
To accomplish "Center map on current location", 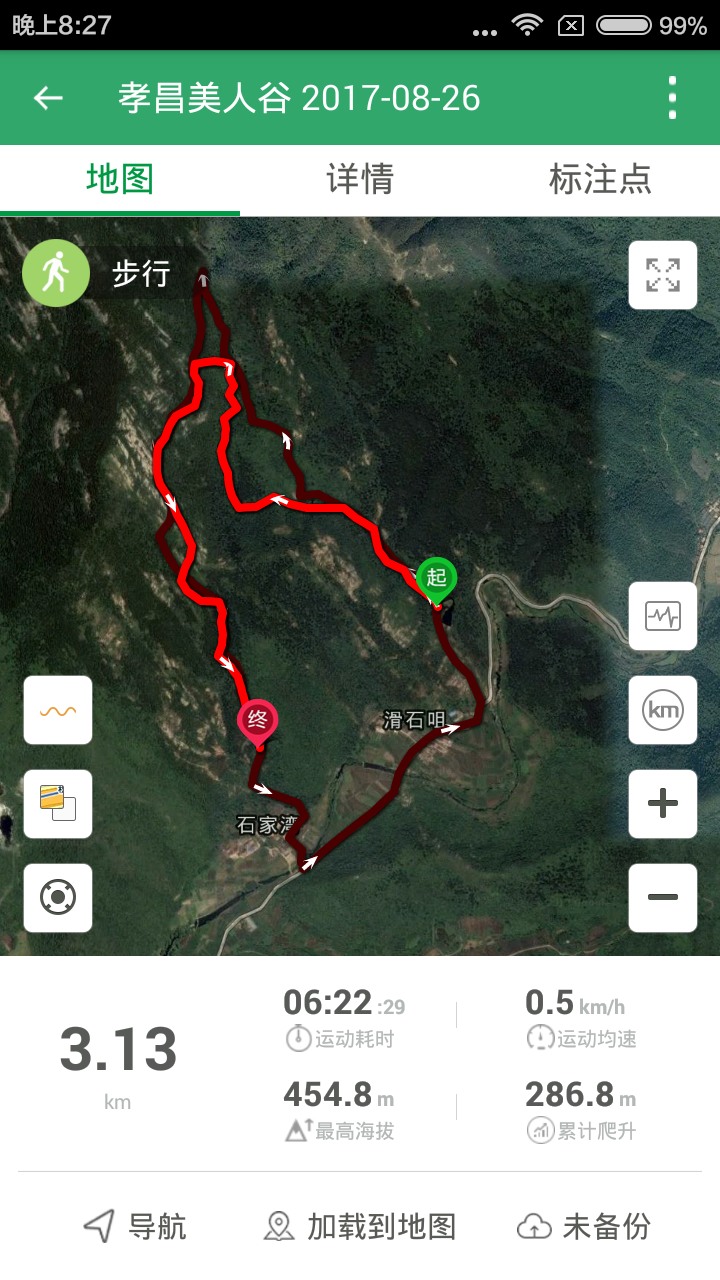I will (58, 898).
